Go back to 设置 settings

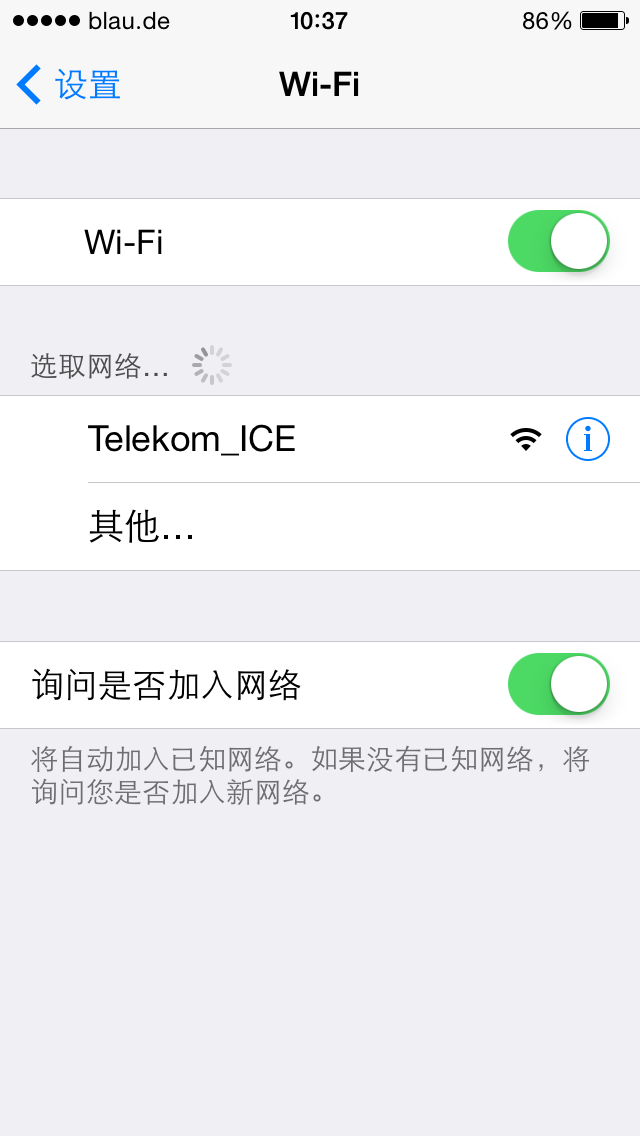[x=68, y=85]
